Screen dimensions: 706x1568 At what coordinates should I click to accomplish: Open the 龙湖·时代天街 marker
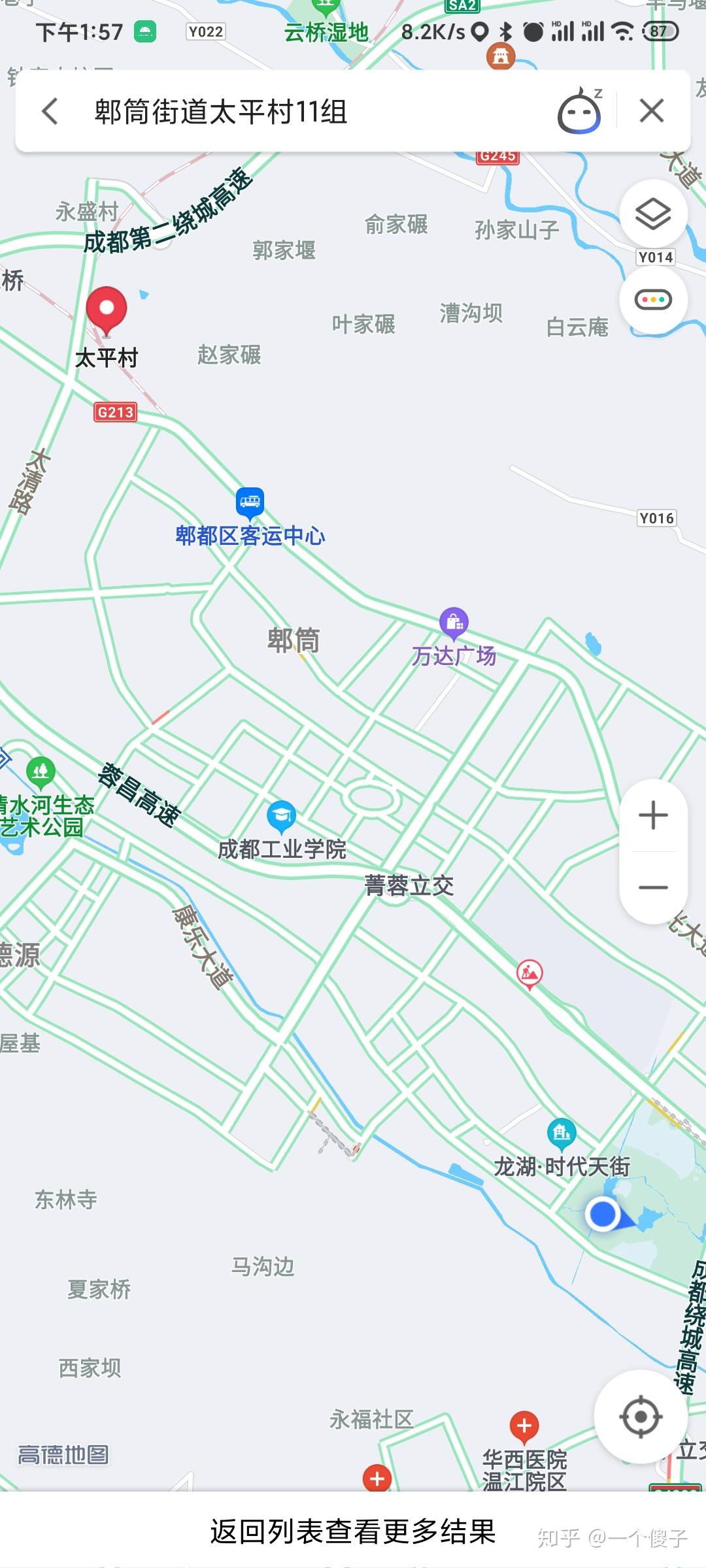pos(562,1134)
